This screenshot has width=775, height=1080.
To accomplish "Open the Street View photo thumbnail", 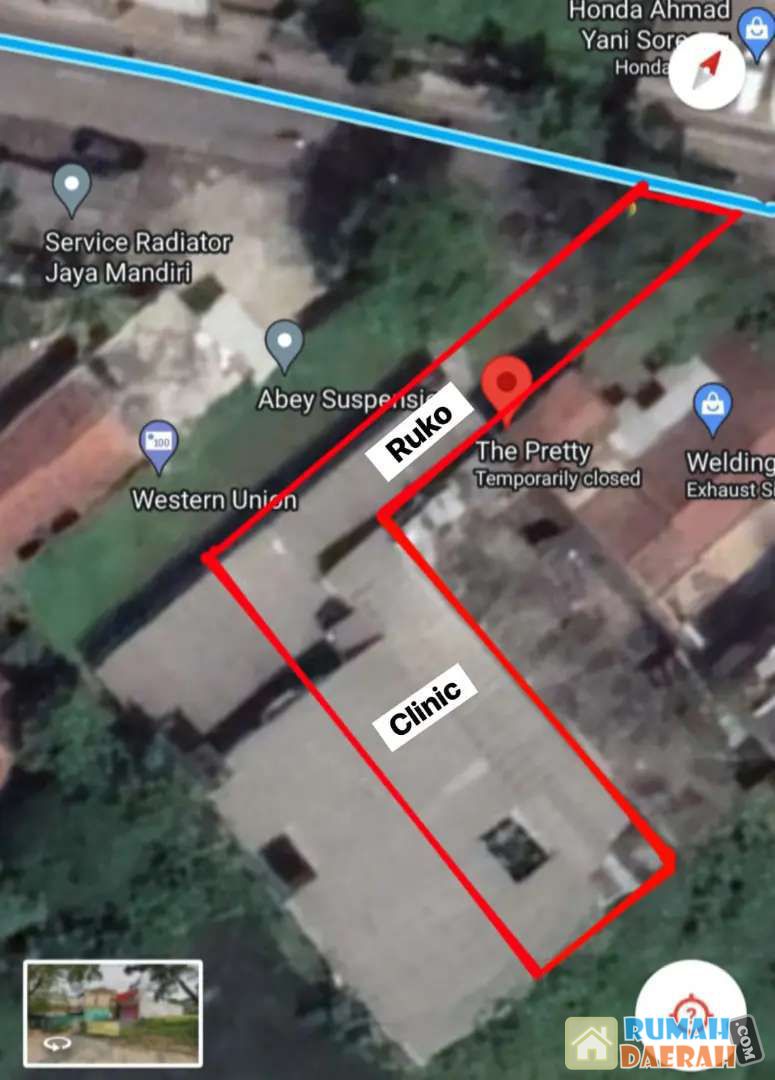I will [113, 1012].
